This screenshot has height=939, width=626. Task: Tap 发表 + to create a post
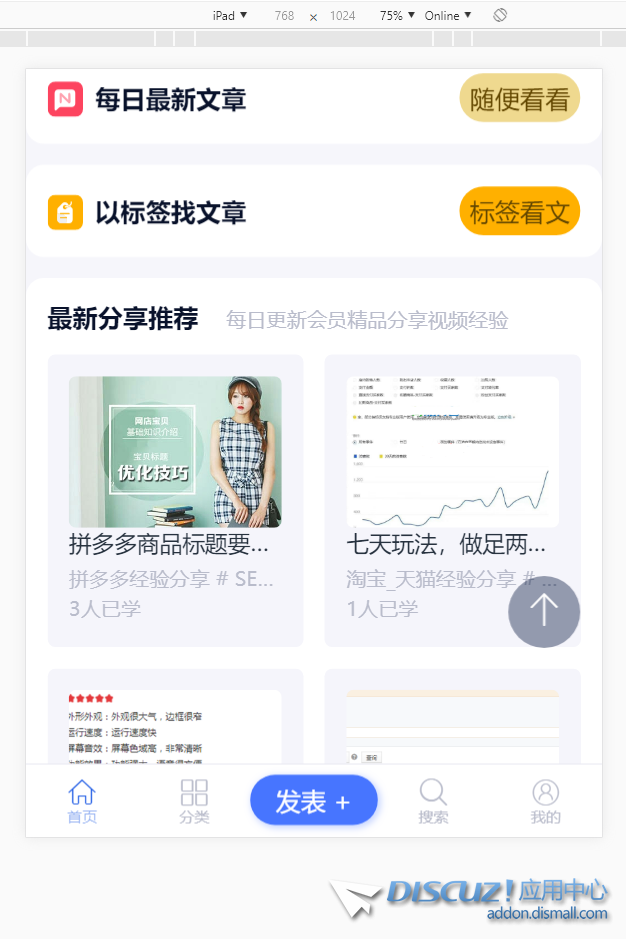(313, 801)
